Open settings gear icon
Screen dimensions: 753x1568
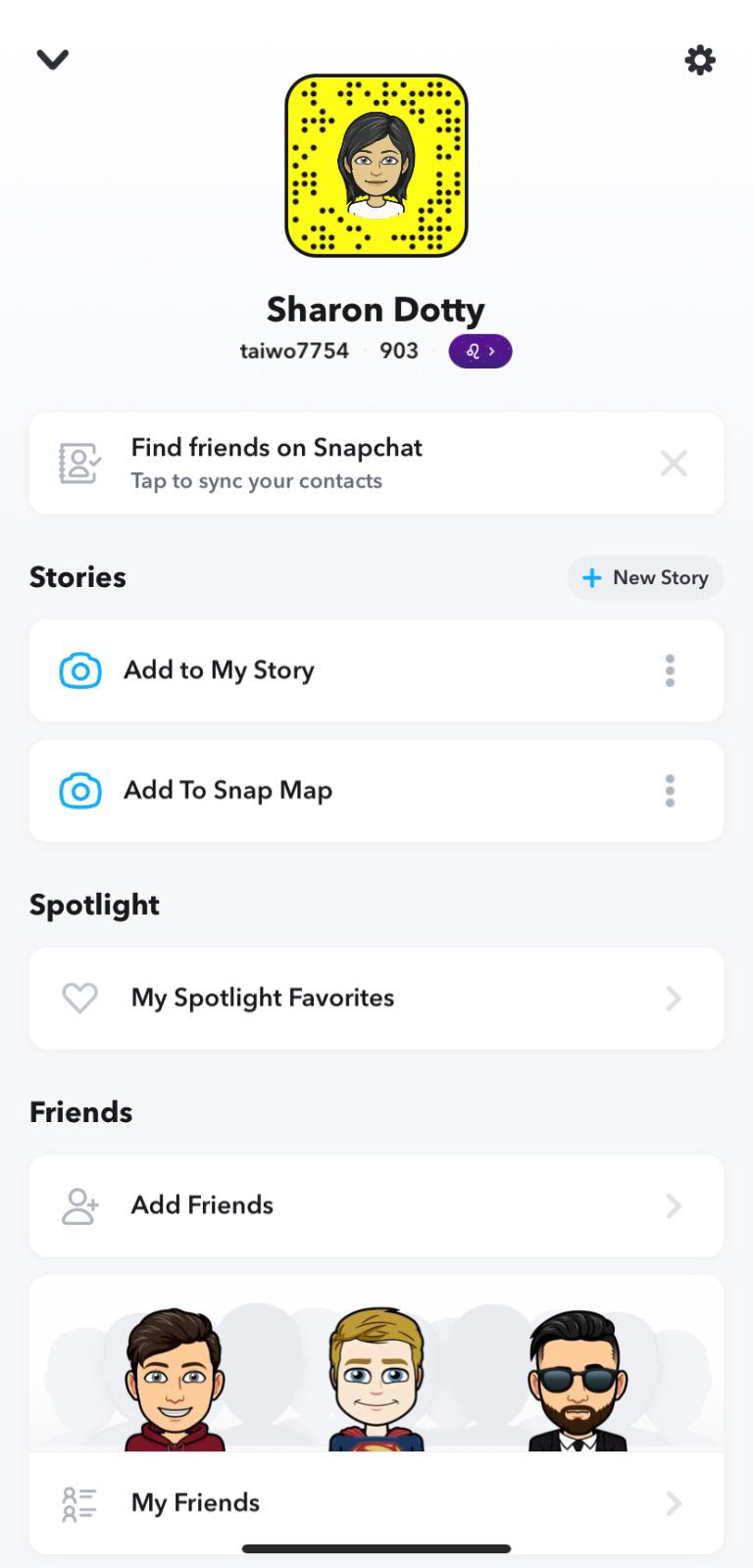(x=699, y=61)
